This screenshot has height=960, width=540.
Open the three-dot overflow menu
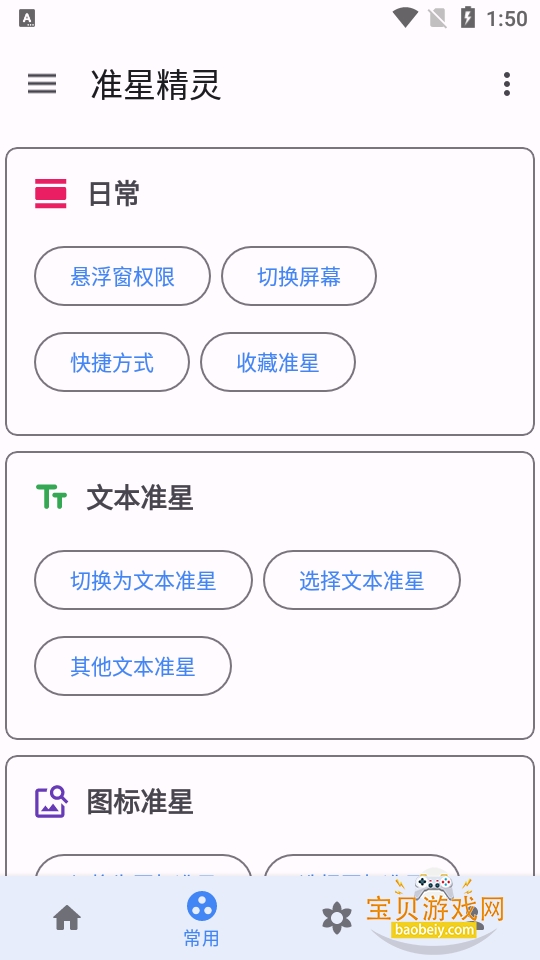506,84
